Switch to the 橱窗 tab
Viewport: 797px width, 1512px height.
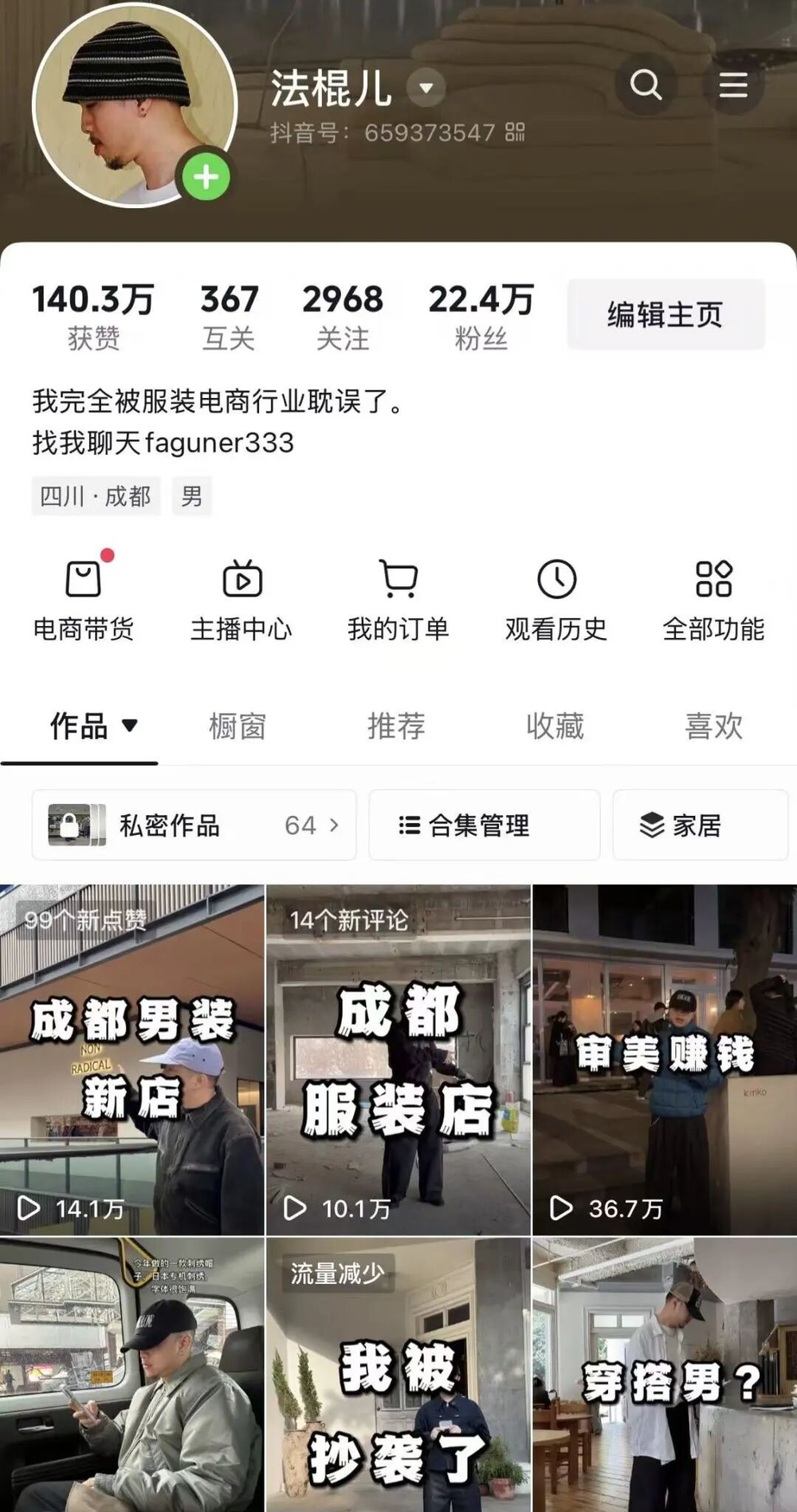click(238, 726)
